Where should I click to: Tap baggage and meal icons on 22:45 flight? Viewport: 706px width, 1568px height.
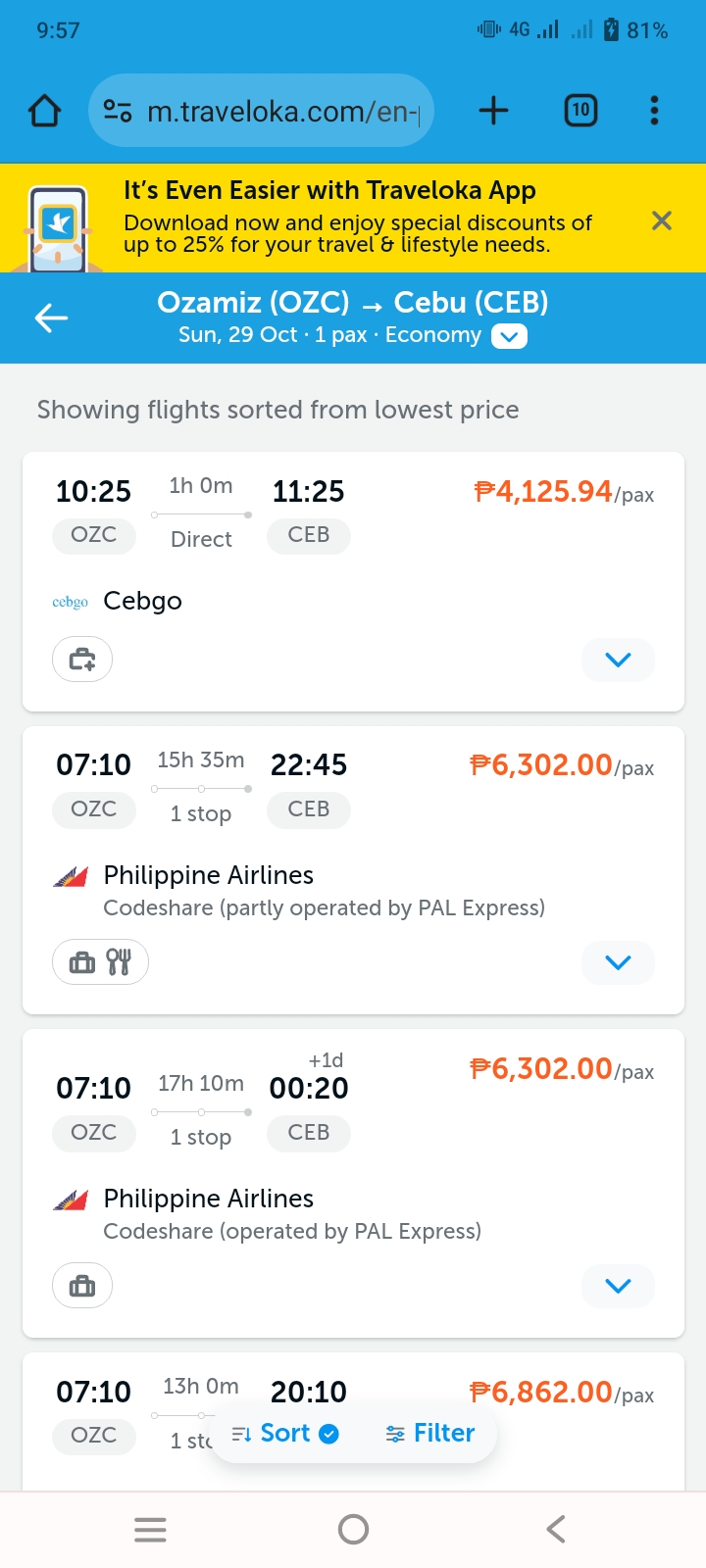(x=100, y=962)
